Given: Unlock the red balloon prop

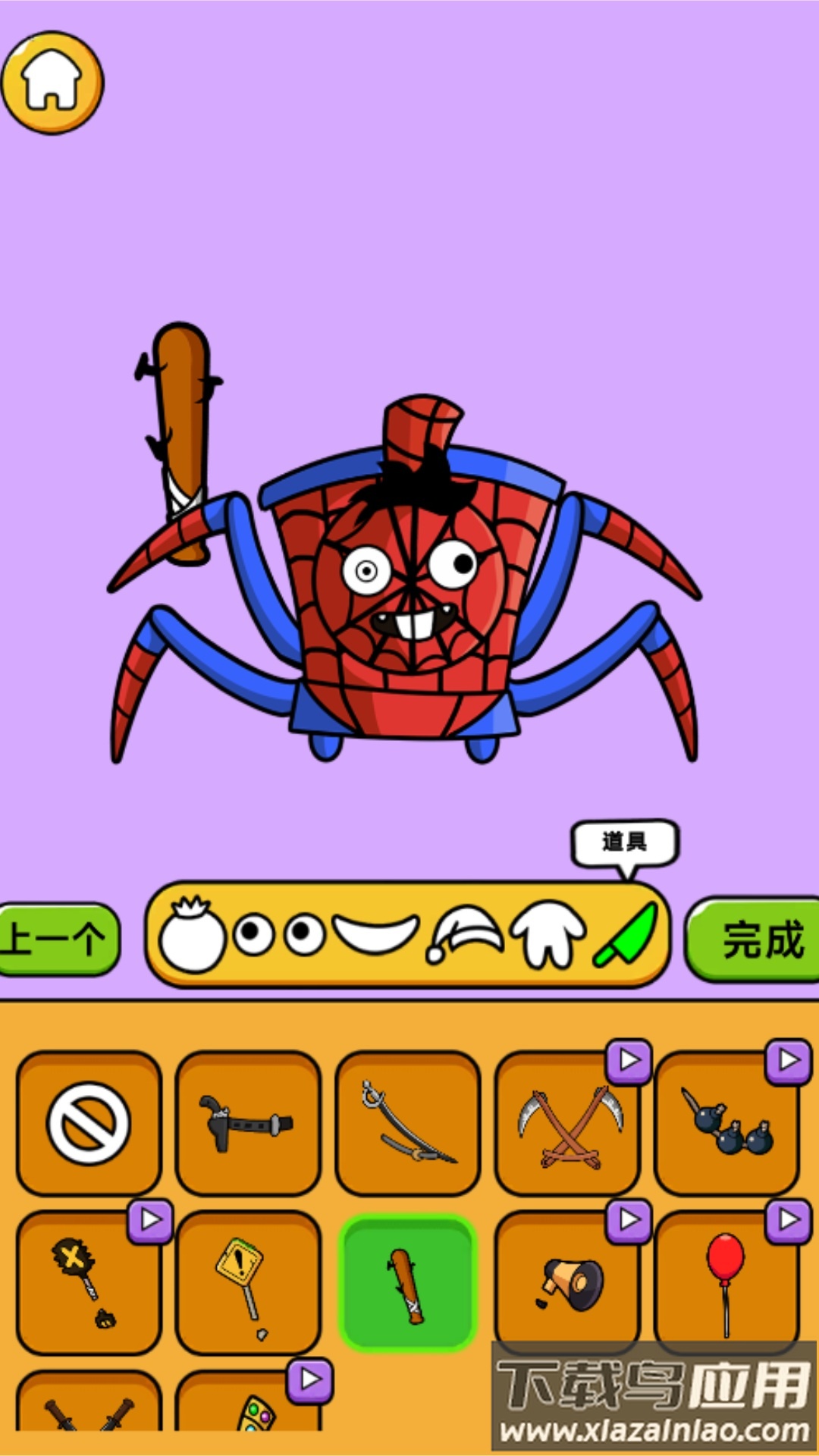Looking at the screenshot, I should 726,1283.
